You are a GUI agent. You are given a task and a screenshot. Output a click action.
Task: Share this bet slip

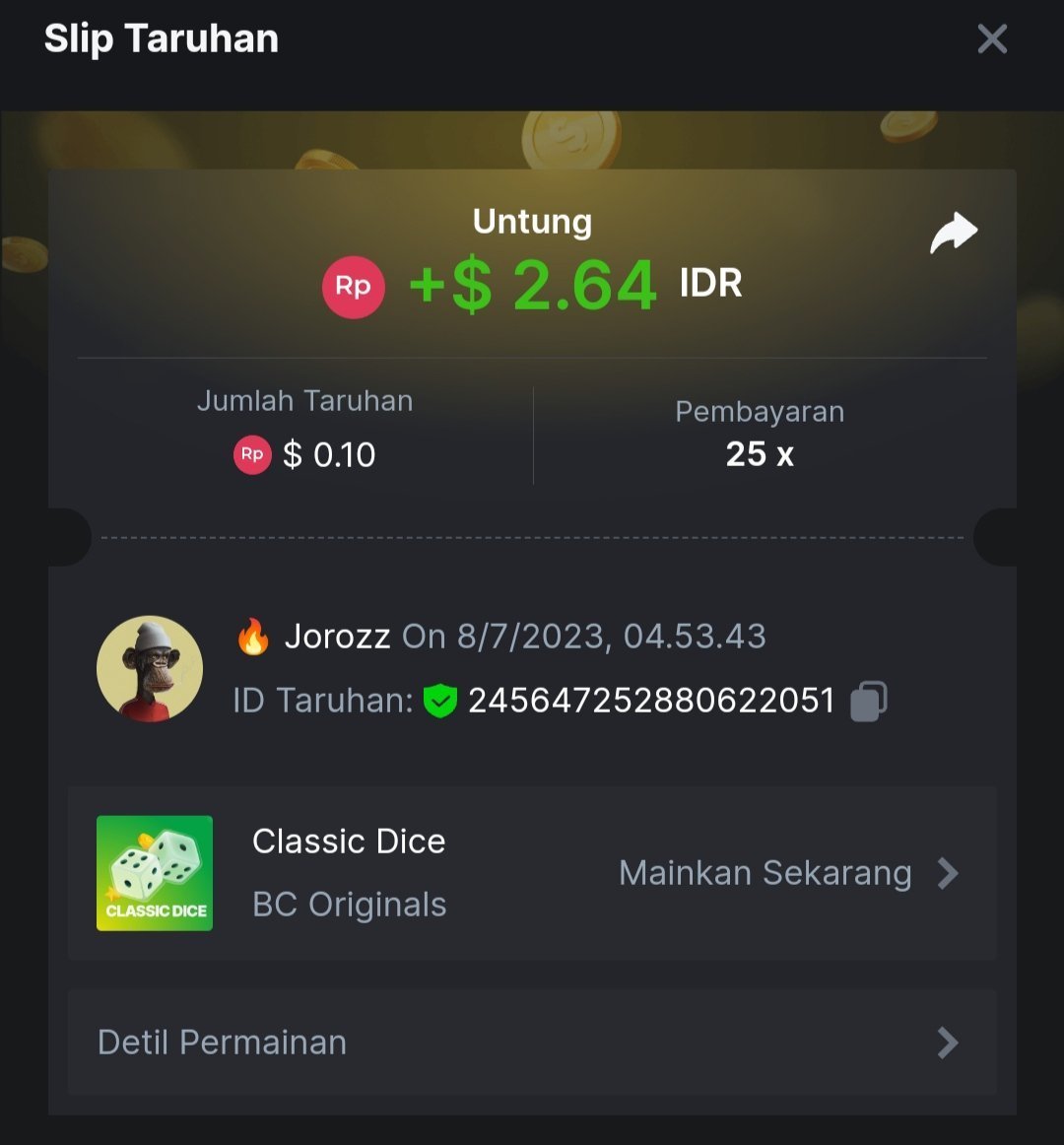pyautogui.click(x=953, y=234)
